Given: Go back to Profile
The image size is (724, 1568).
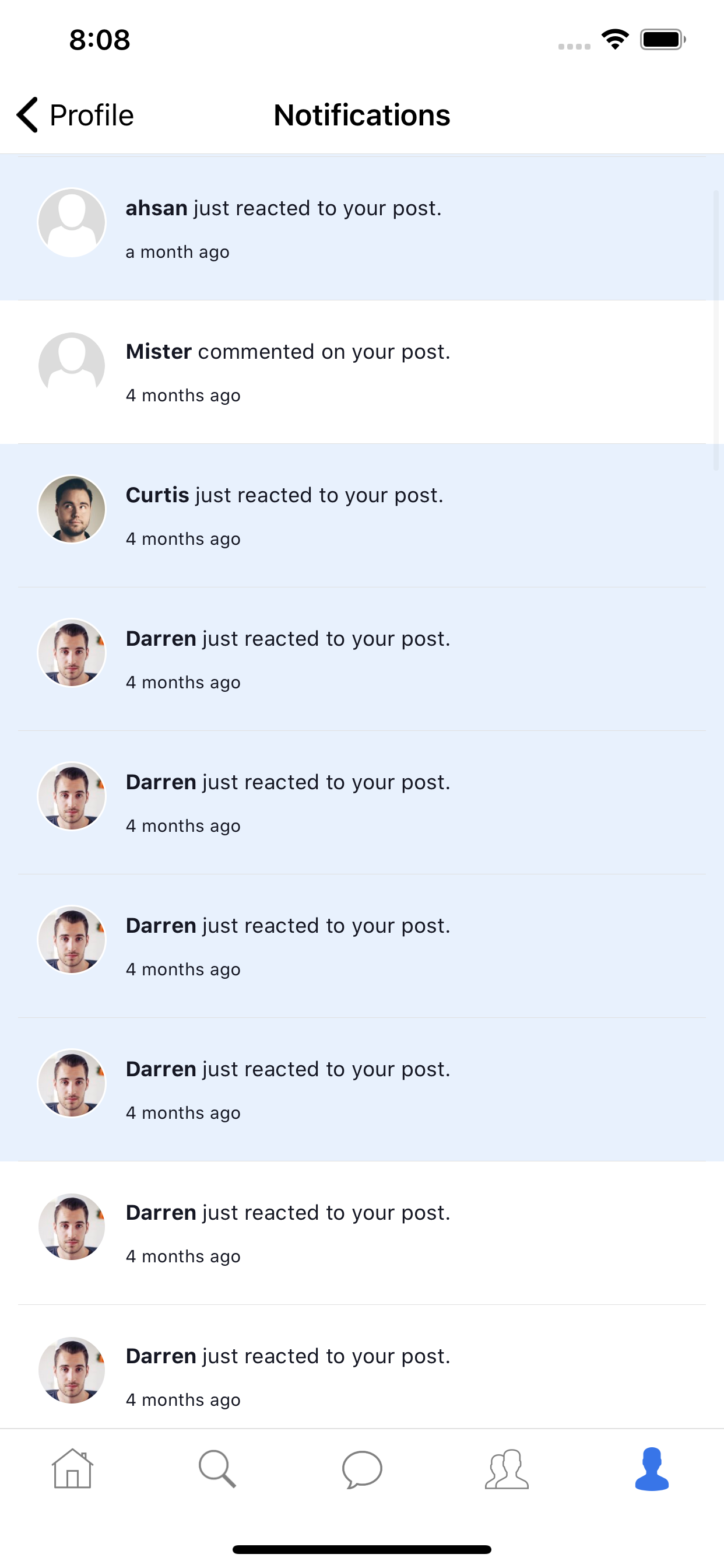Looking at the screenshot, I should point(75,115).
